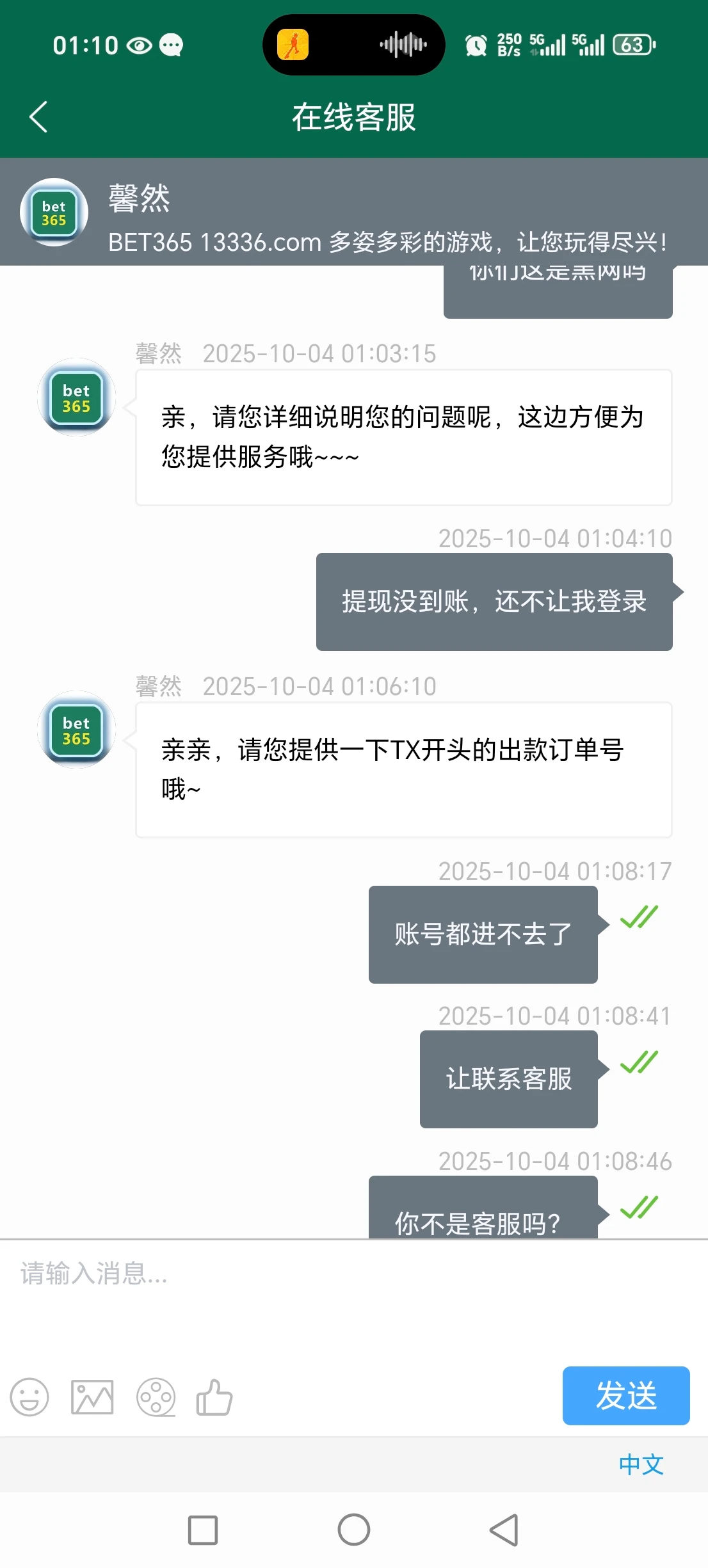
Task: Tap the alarm clock status bar icon
Action: 474,44
